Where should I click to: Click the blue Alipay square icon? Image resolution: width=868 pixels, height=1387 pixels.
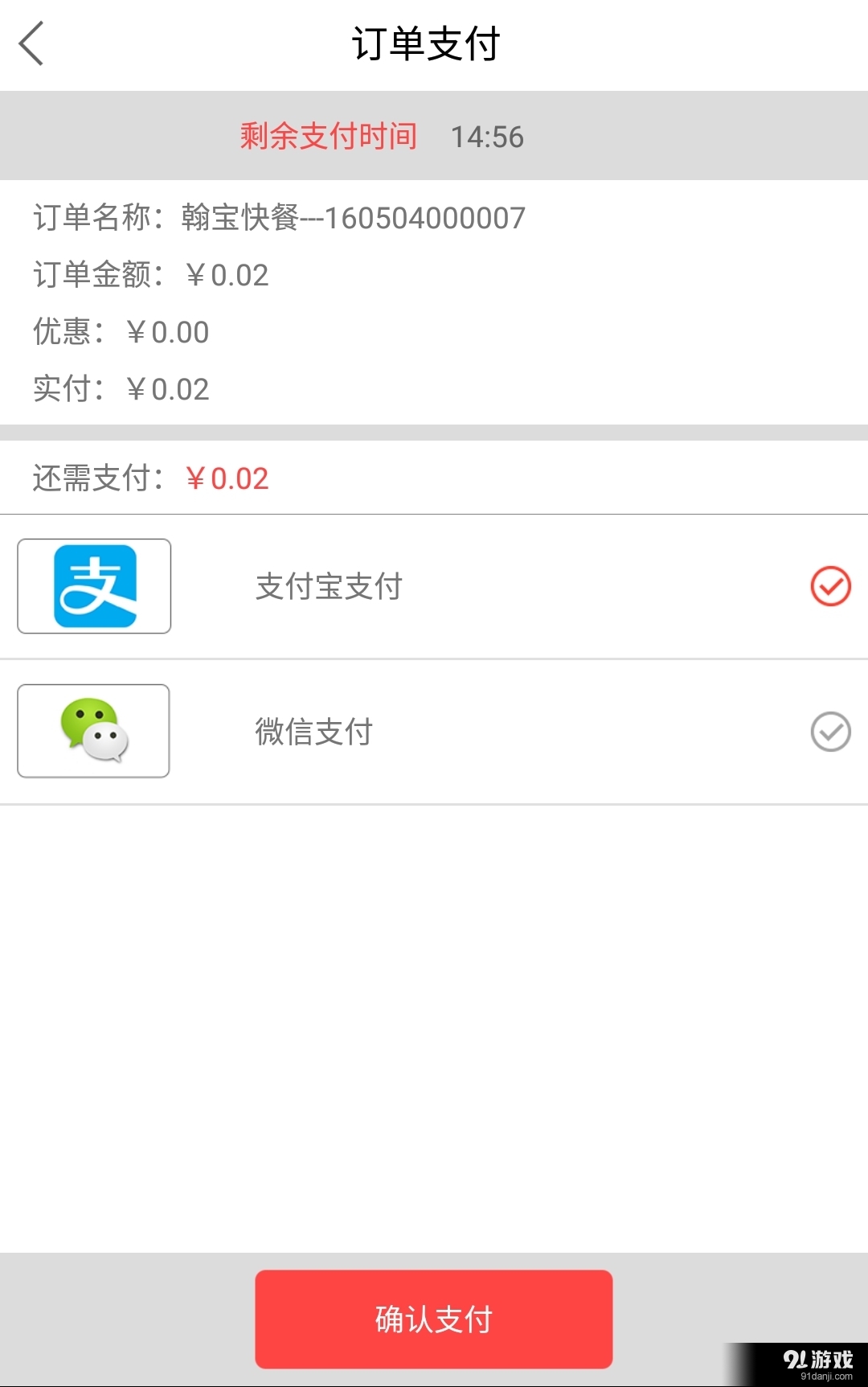[x=94, y=586]
